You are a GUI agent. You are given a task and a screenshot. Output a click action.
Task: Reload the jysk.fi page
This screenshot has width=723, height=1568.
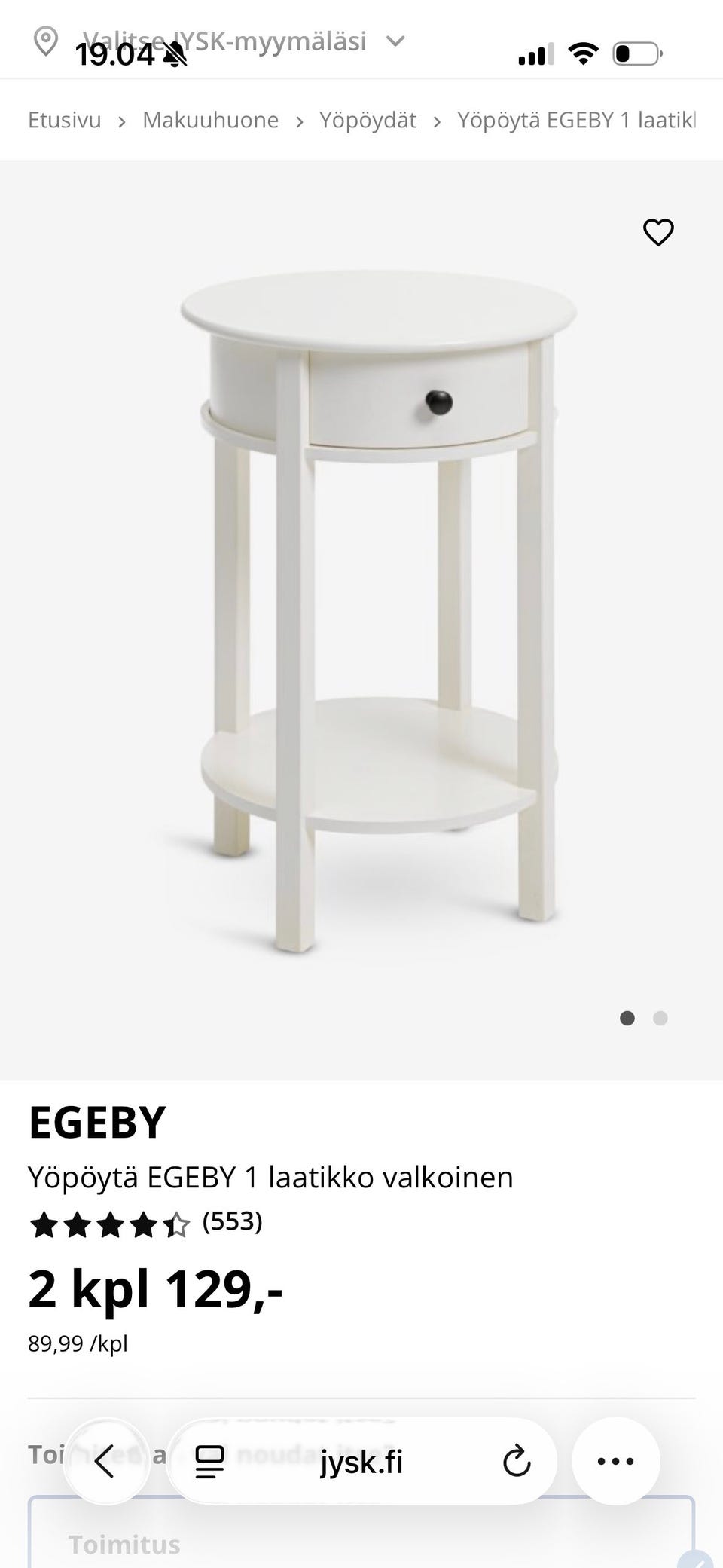pos(517,1462)
